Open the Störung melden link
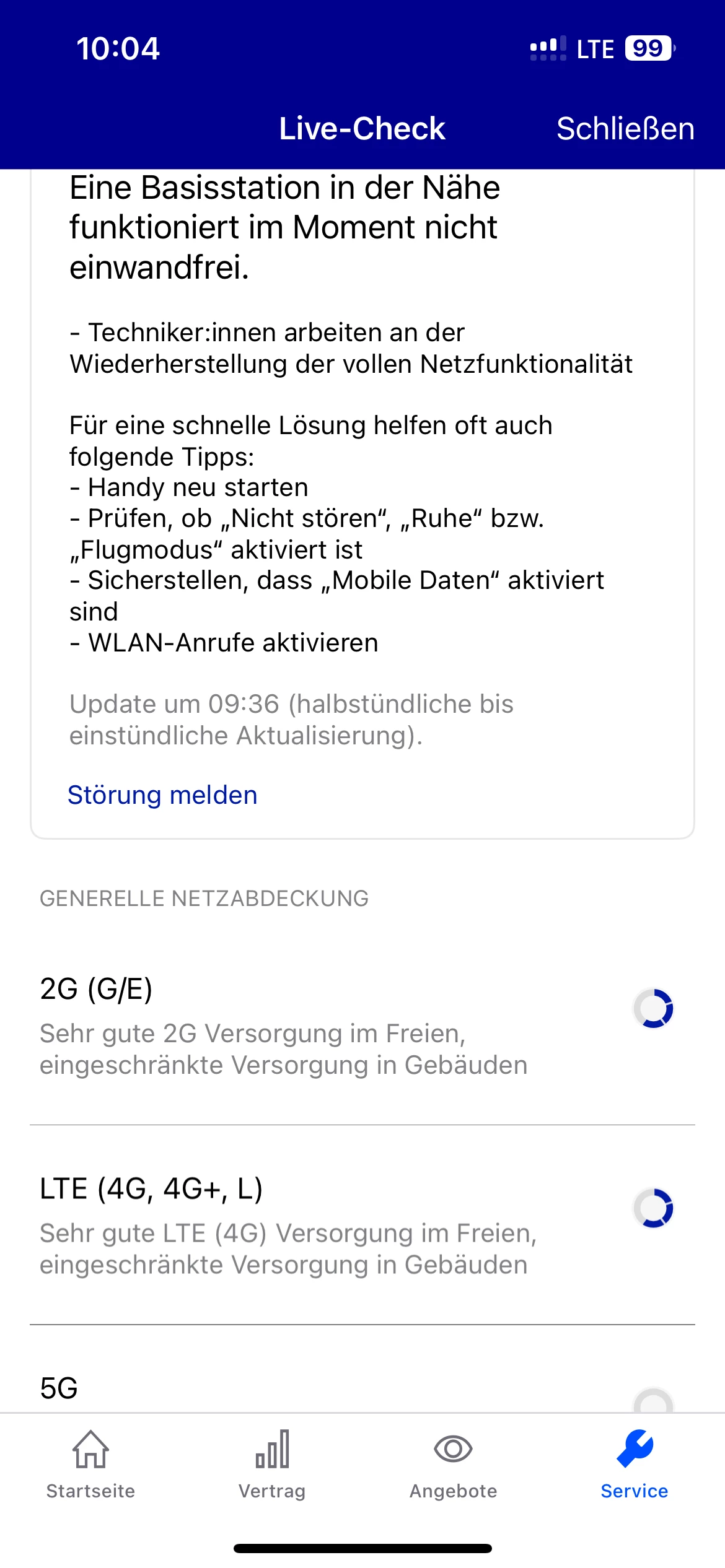Screen dimensions: 725x1568 (x=162, y=795)
